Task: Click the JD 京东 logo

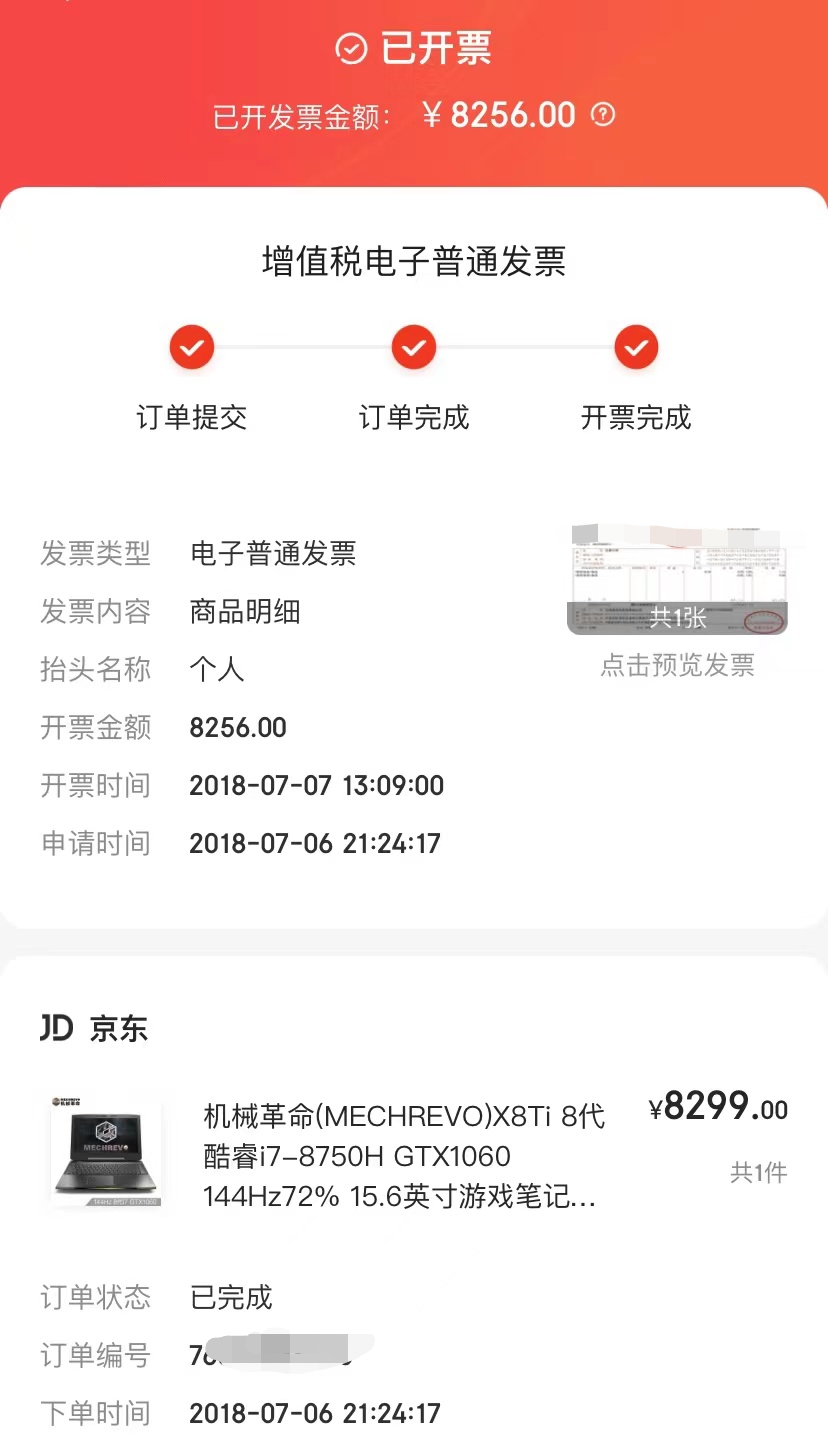Action: click(x=95, y=1028)
